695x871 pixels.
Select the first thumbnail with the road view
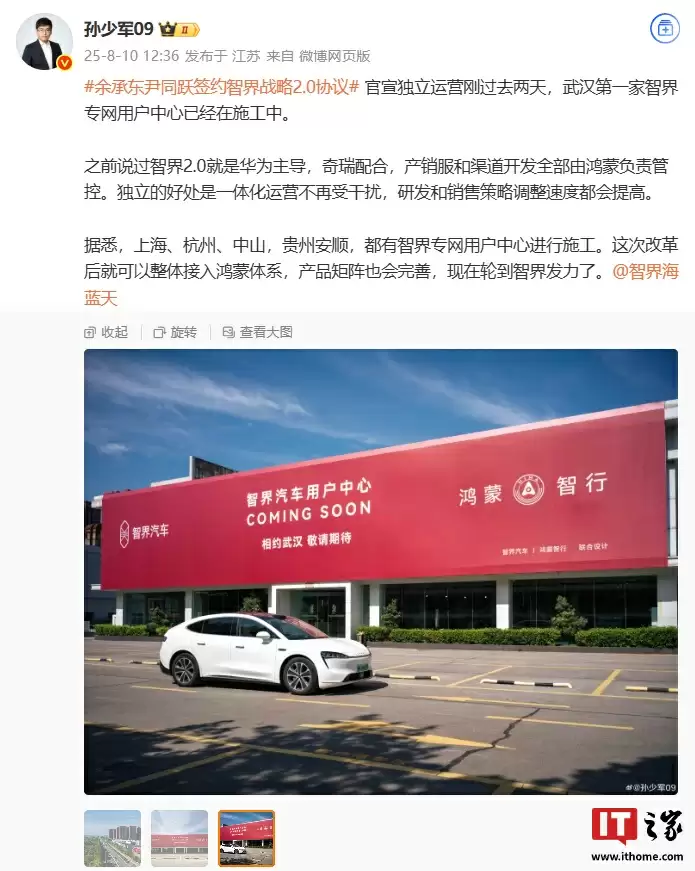(112, 838)
